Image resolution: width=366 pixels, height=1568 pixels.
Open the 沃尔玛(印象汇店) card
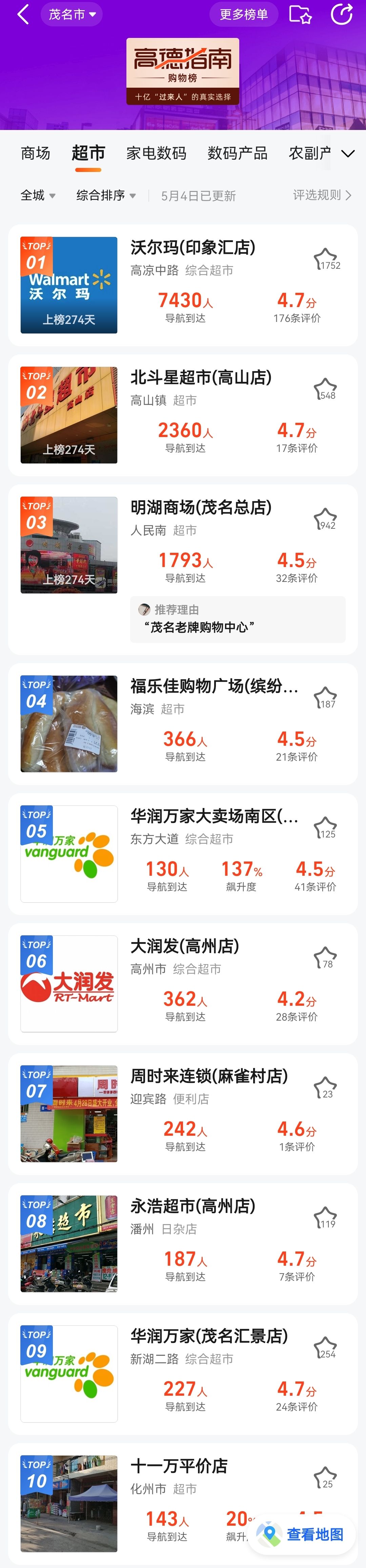[x=192, y=248]
